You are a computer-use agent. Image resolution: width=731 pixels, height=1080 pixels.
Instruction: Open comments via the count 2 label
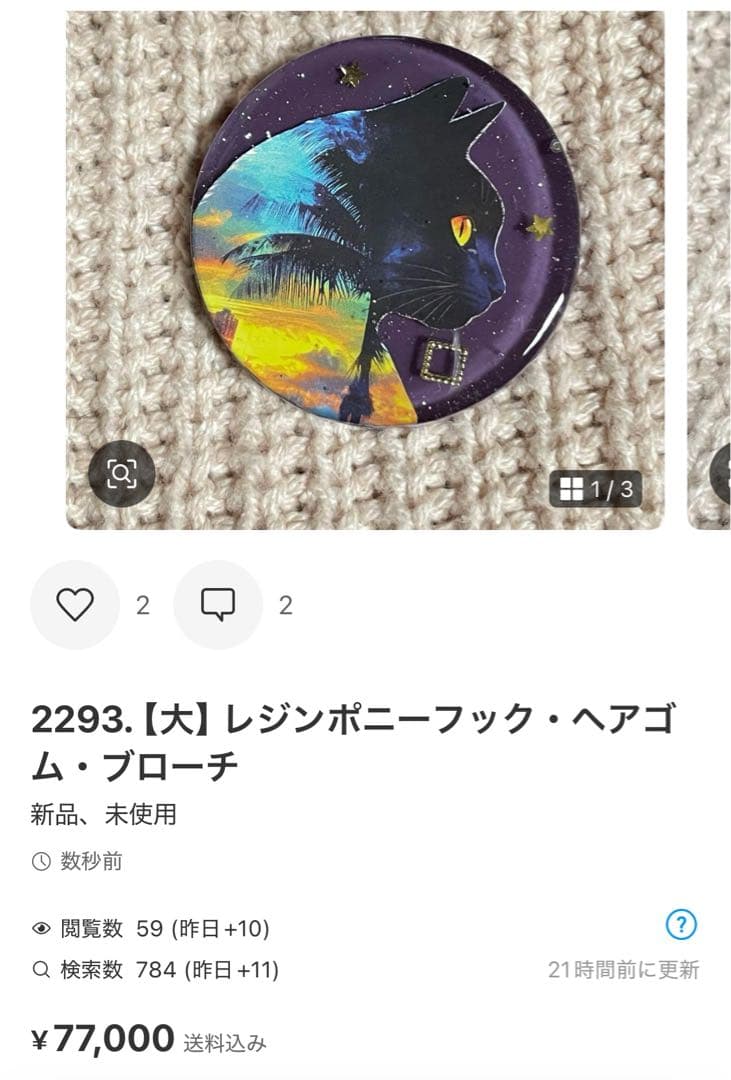(x=283, y=603)
